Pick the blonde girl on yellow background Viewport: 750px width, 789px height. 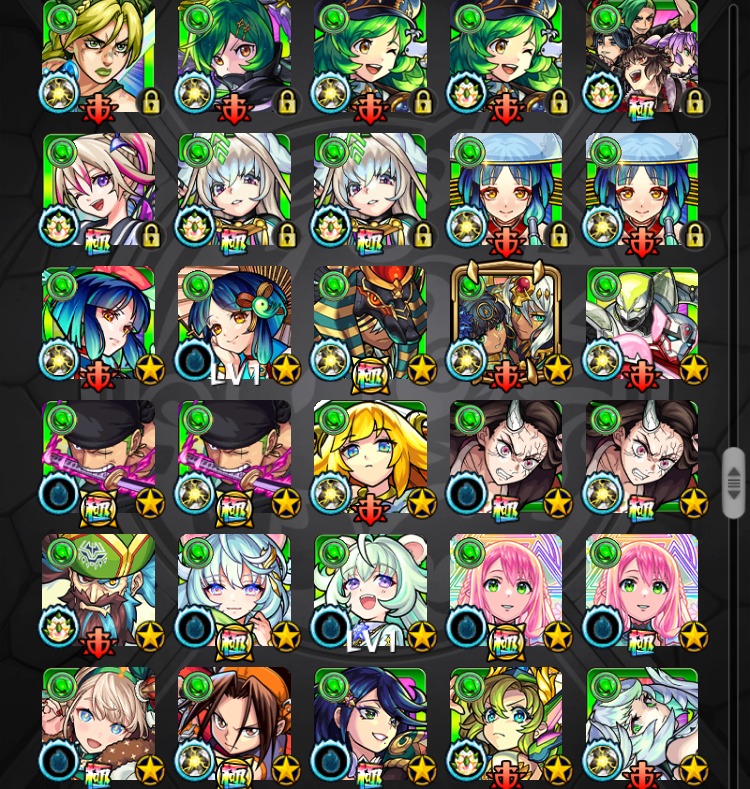pyautogui.click(x=370, y=457)
